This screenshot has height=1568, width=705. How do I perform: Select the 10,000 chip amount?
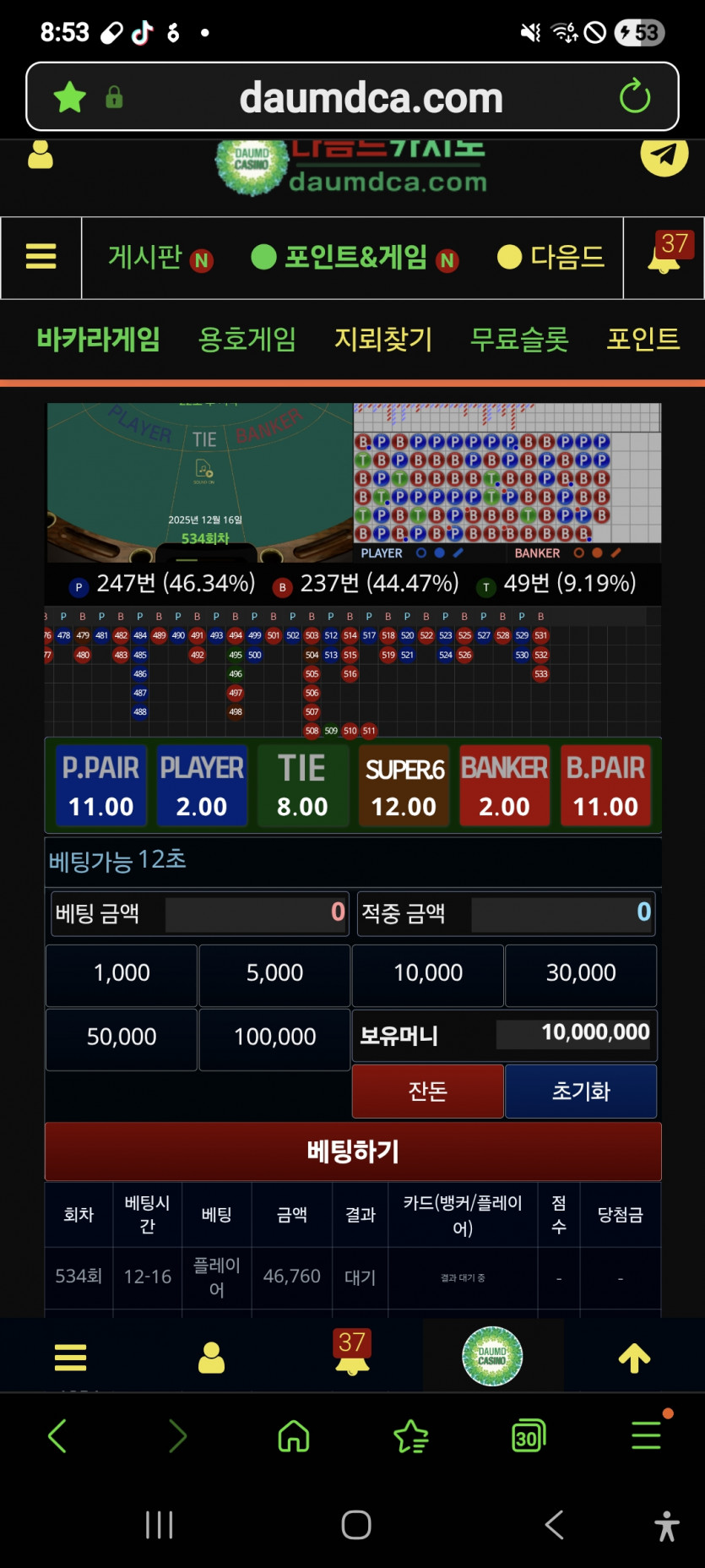[x=427, y=974]
